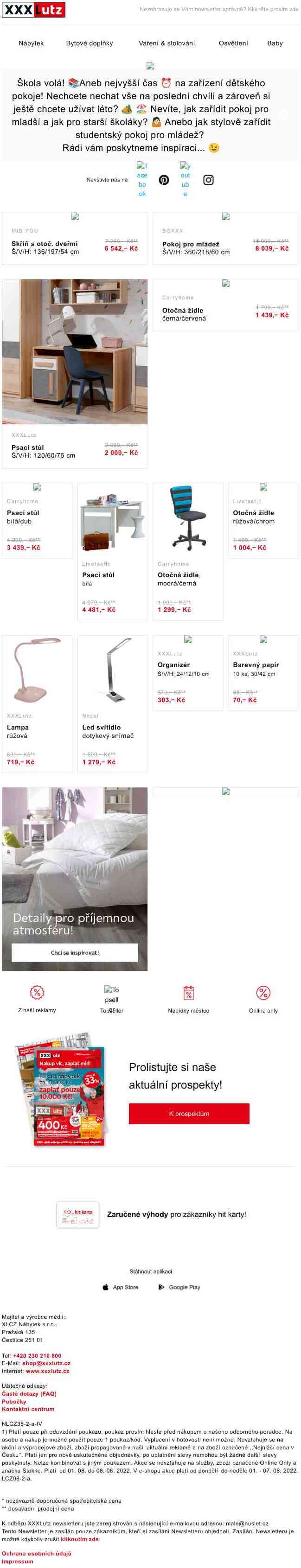Open the Osvětlení category
Image resolution: width=301 pixels, height=1568 pixels.
pyautogui.click(x=233, y=43)
